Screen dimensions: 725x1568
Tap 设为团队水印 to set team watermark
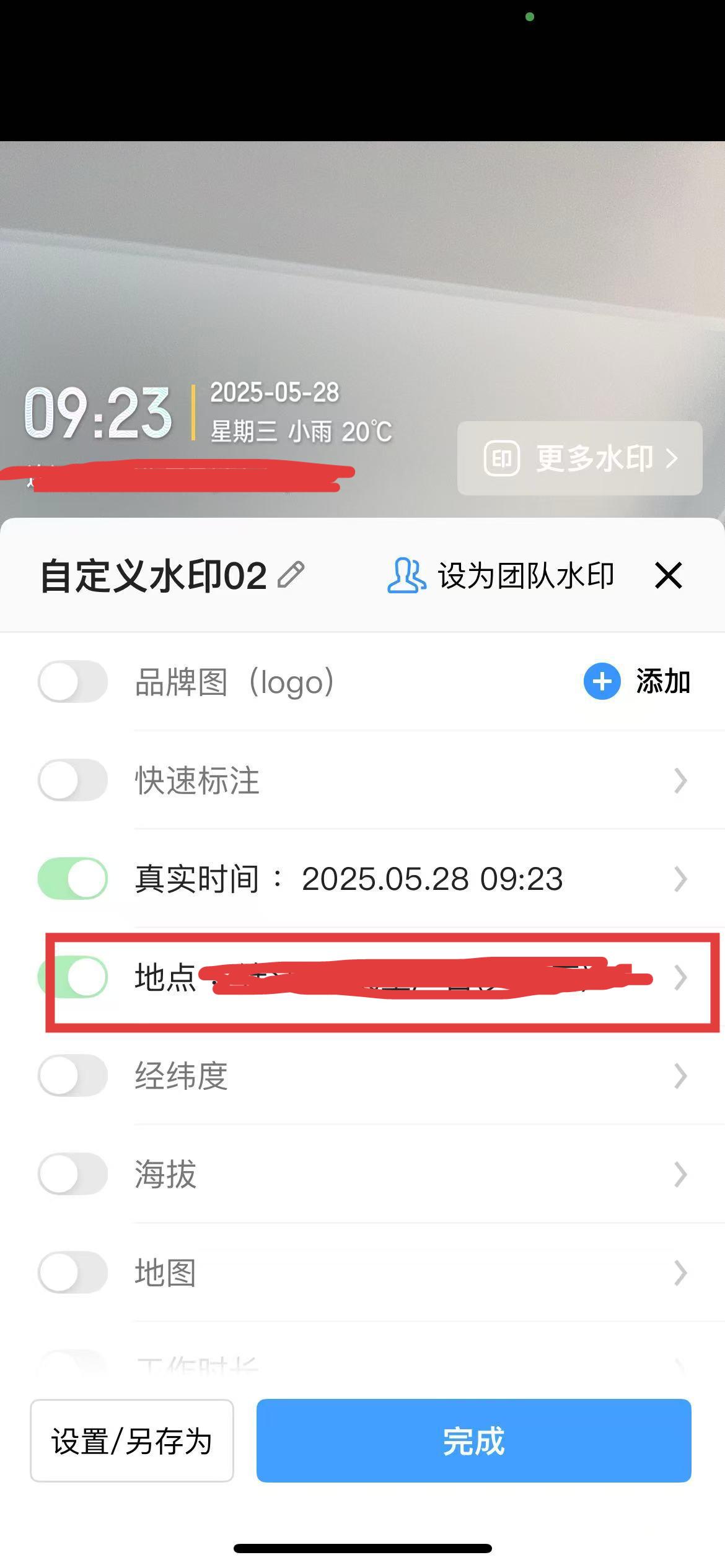(501, 575)
